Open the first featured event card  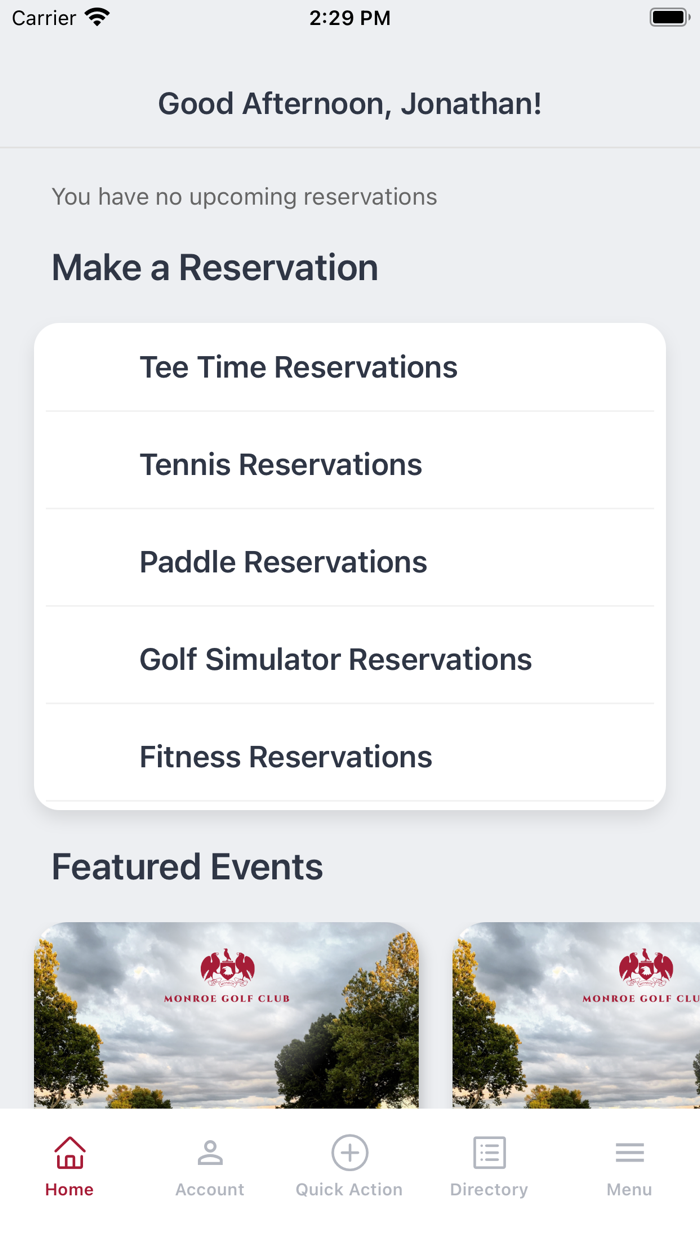[x=226, y=1015]
